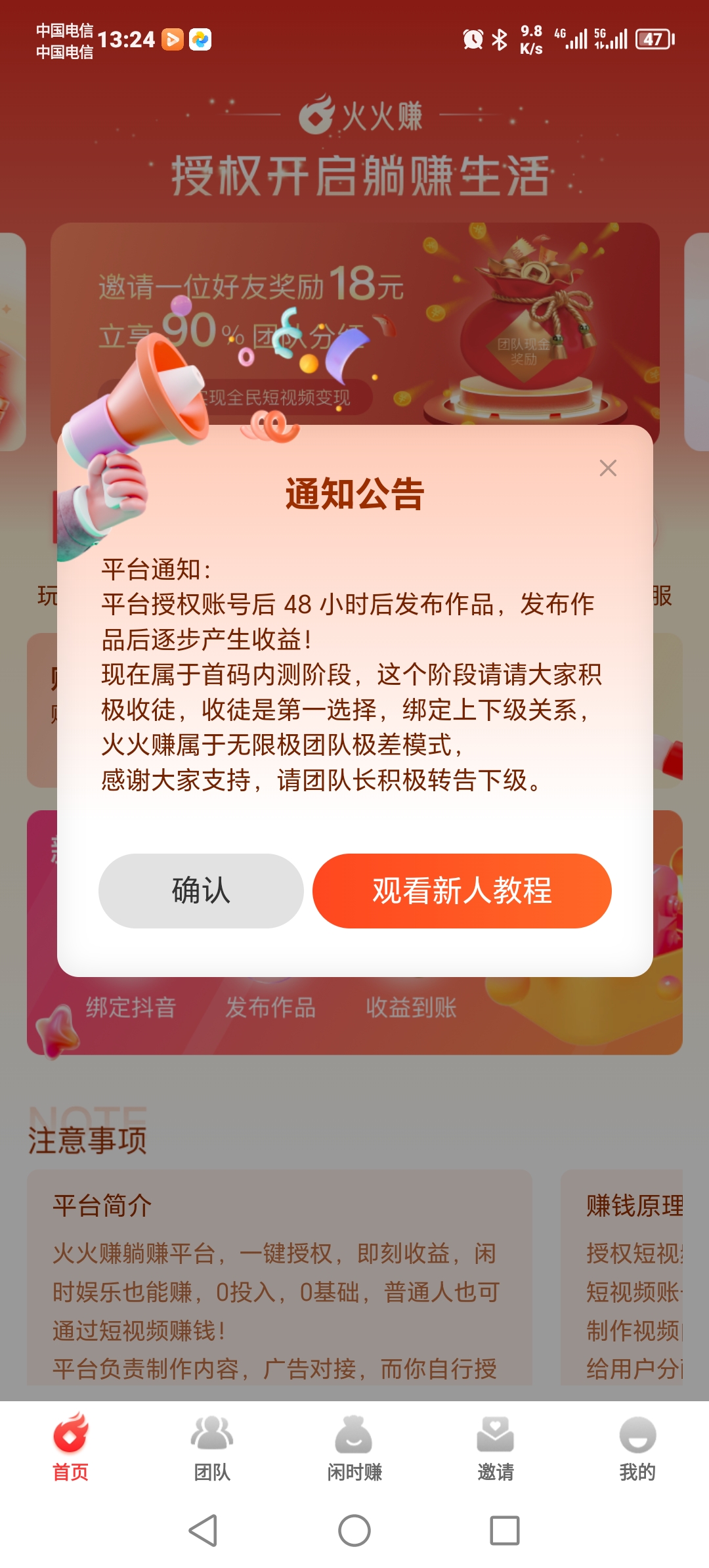Screen dimensions: 709x1568
Task: Select the 首页 tab
Action: point(70,1448)
